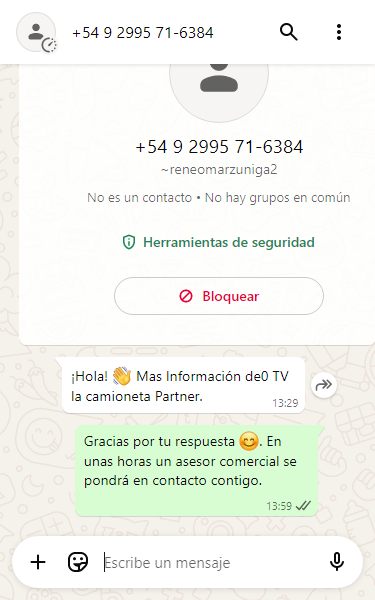Record a voice message with microphone
Screen dimensions: 375x600
(337, 562)
